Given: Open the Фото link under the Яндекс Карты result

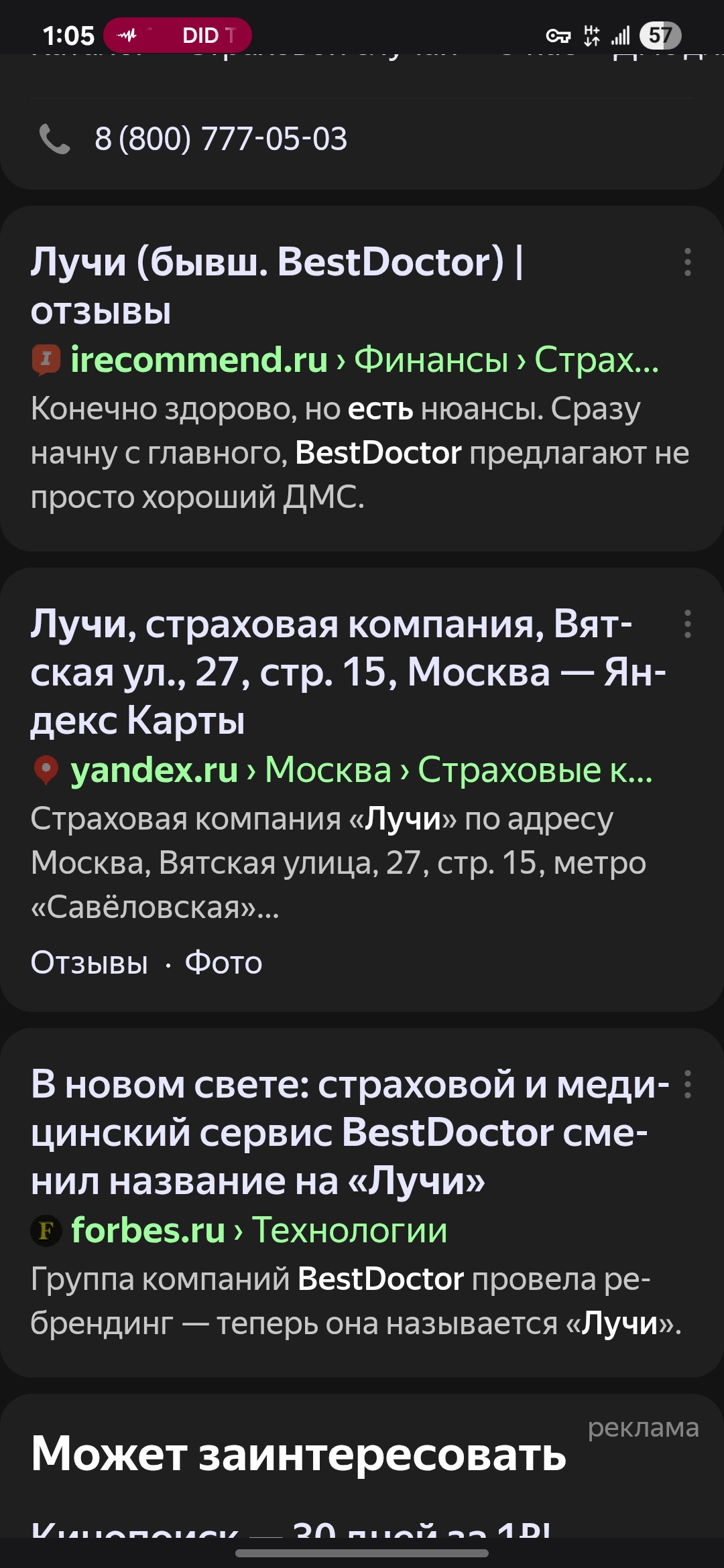Looking at the screenshot, I should [x=223, y=963].
